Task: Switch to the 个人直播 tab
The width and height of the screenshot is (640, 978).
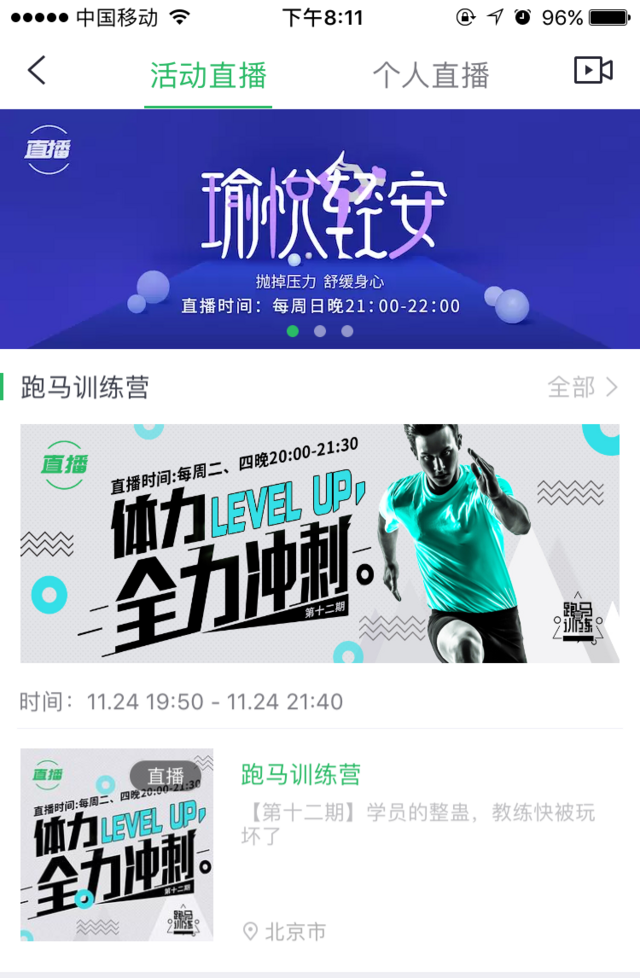Action: (431, 75)
